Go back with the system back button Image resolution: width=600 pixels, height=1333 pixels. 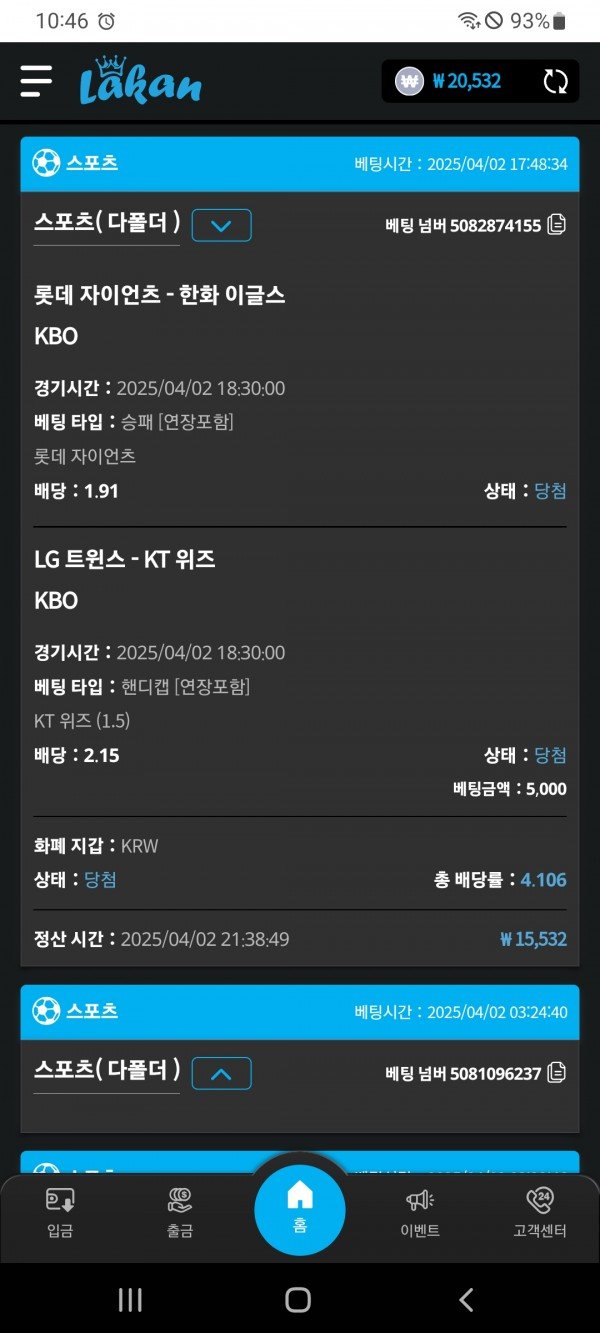pyautogui.click(x=465, y=1299)
